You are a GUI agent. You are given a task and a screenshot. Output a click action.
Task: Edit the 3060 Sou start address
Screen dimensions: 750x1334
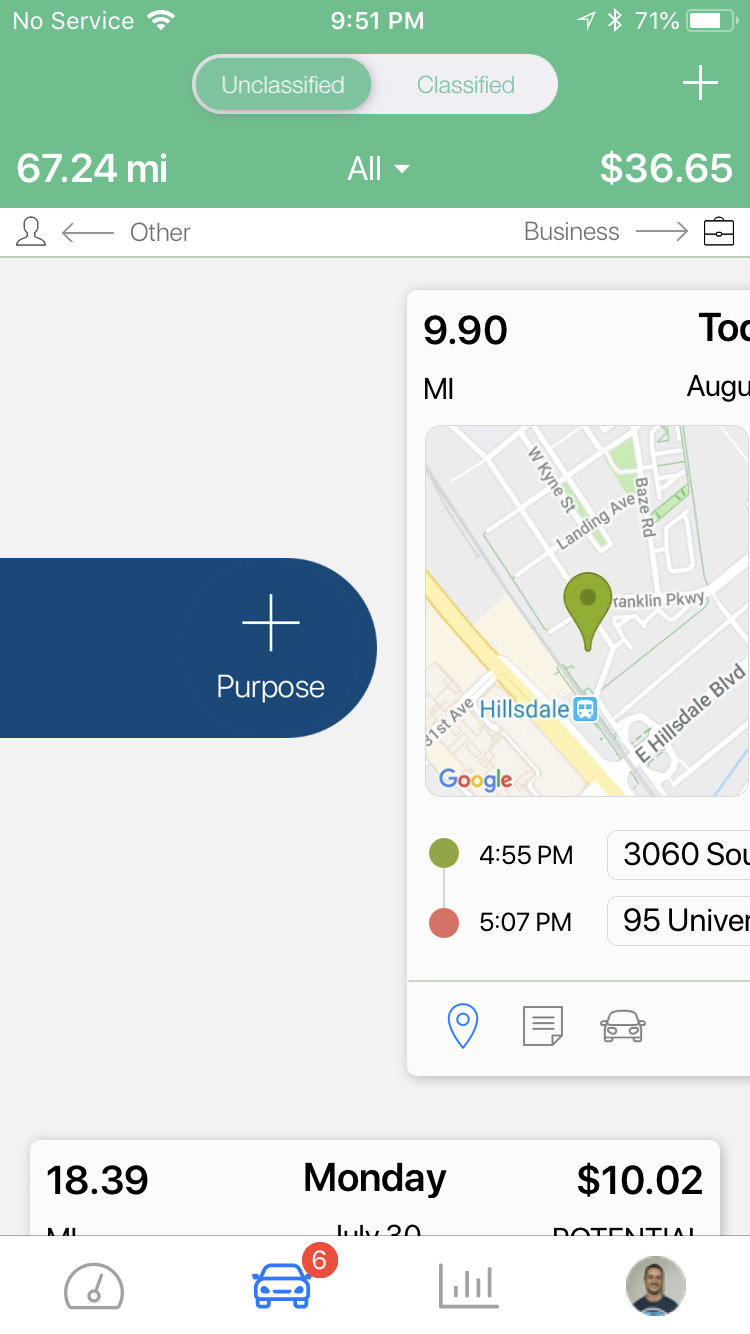click(x=679, y=854)
